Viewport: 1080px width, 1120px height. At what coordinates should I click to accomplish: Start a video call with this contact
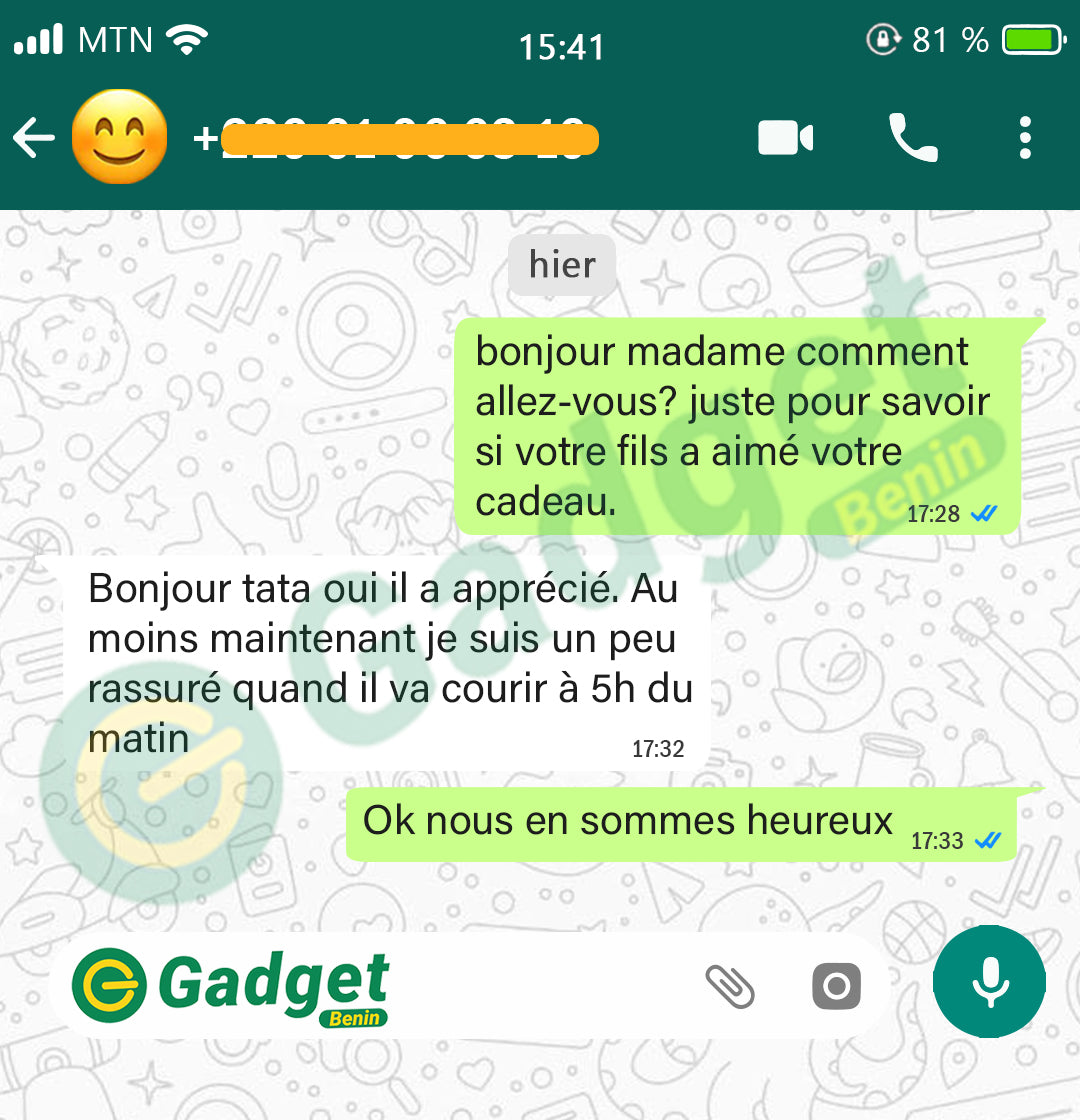click(785, 138)
